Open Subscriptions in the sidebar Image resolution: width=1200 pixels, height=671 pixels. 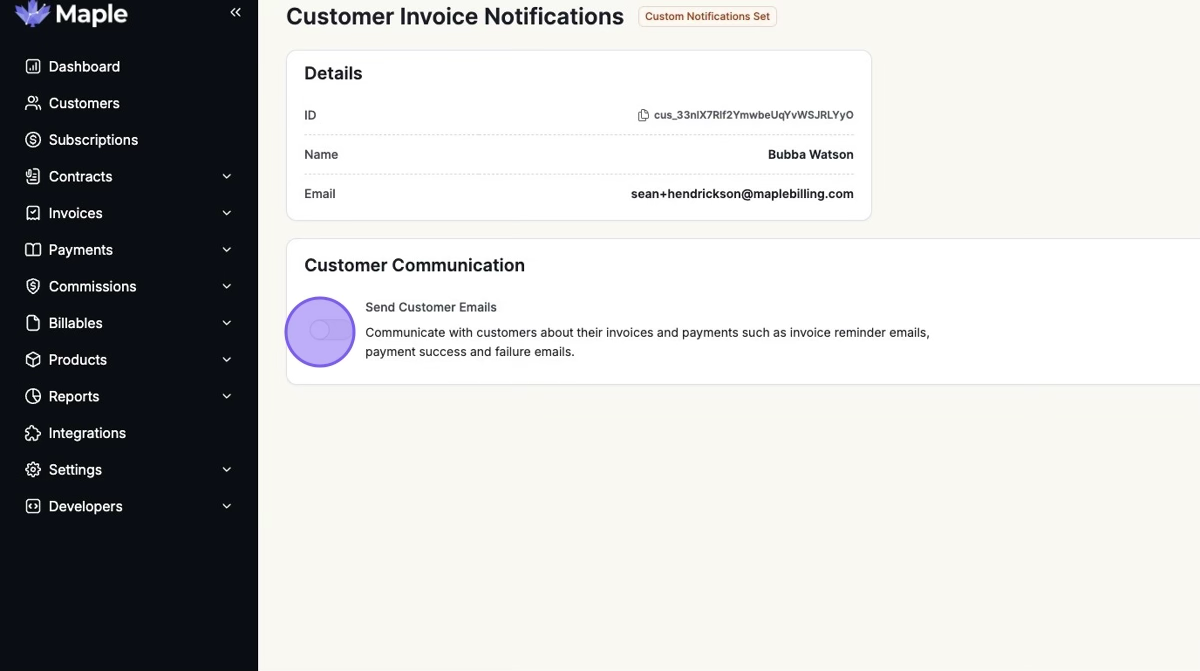tap(93, 140)
